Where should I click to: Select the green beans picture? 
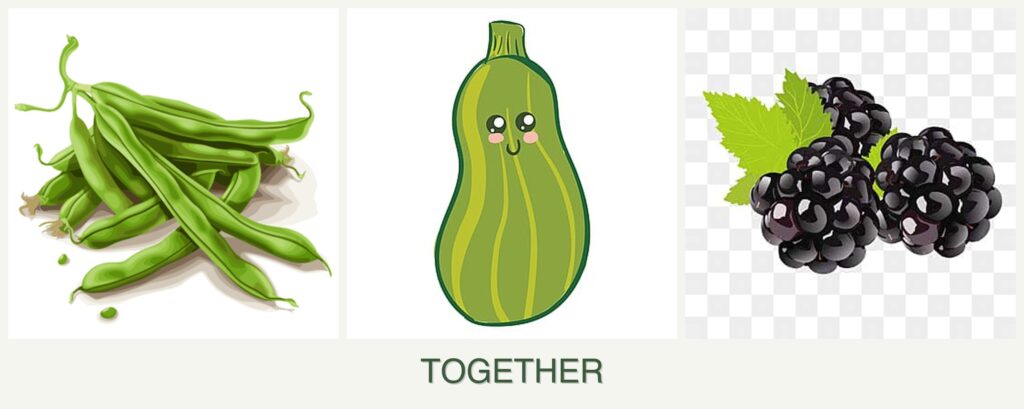pyautogui.click(x=172, y=173)
